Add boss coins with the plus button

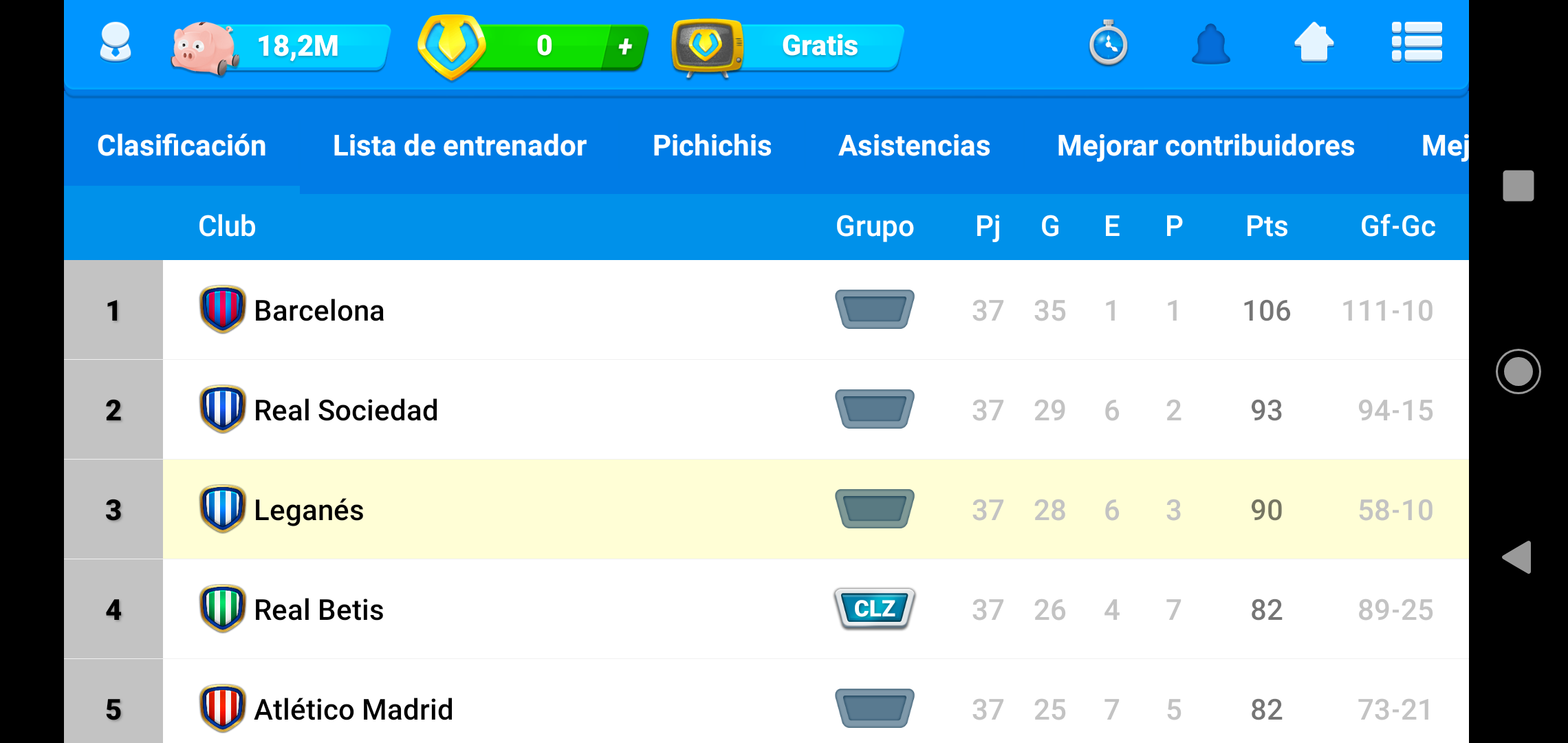point(624,47)
